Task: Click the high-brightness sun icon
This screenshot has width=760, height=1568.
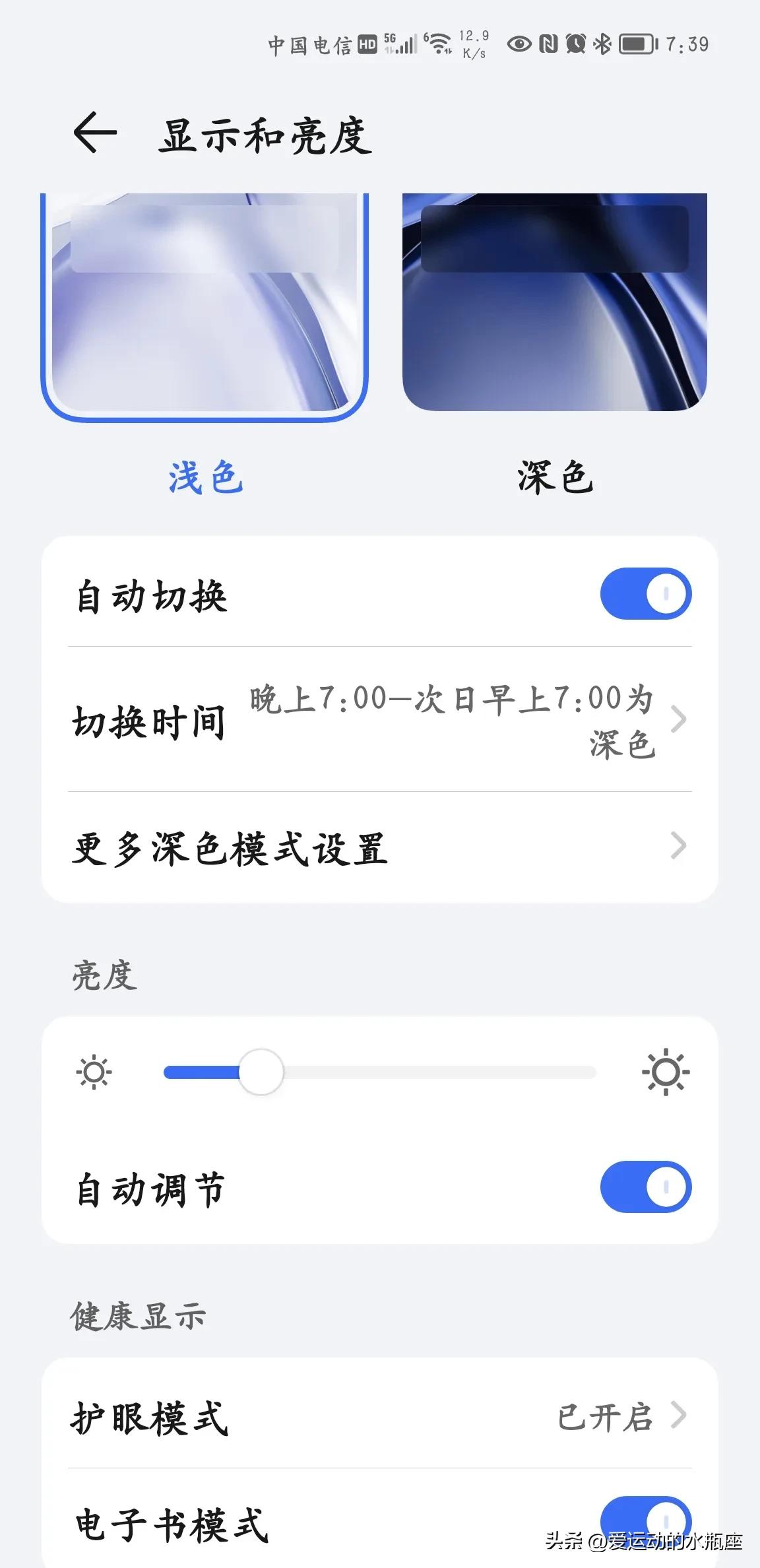Action: 666,1072
